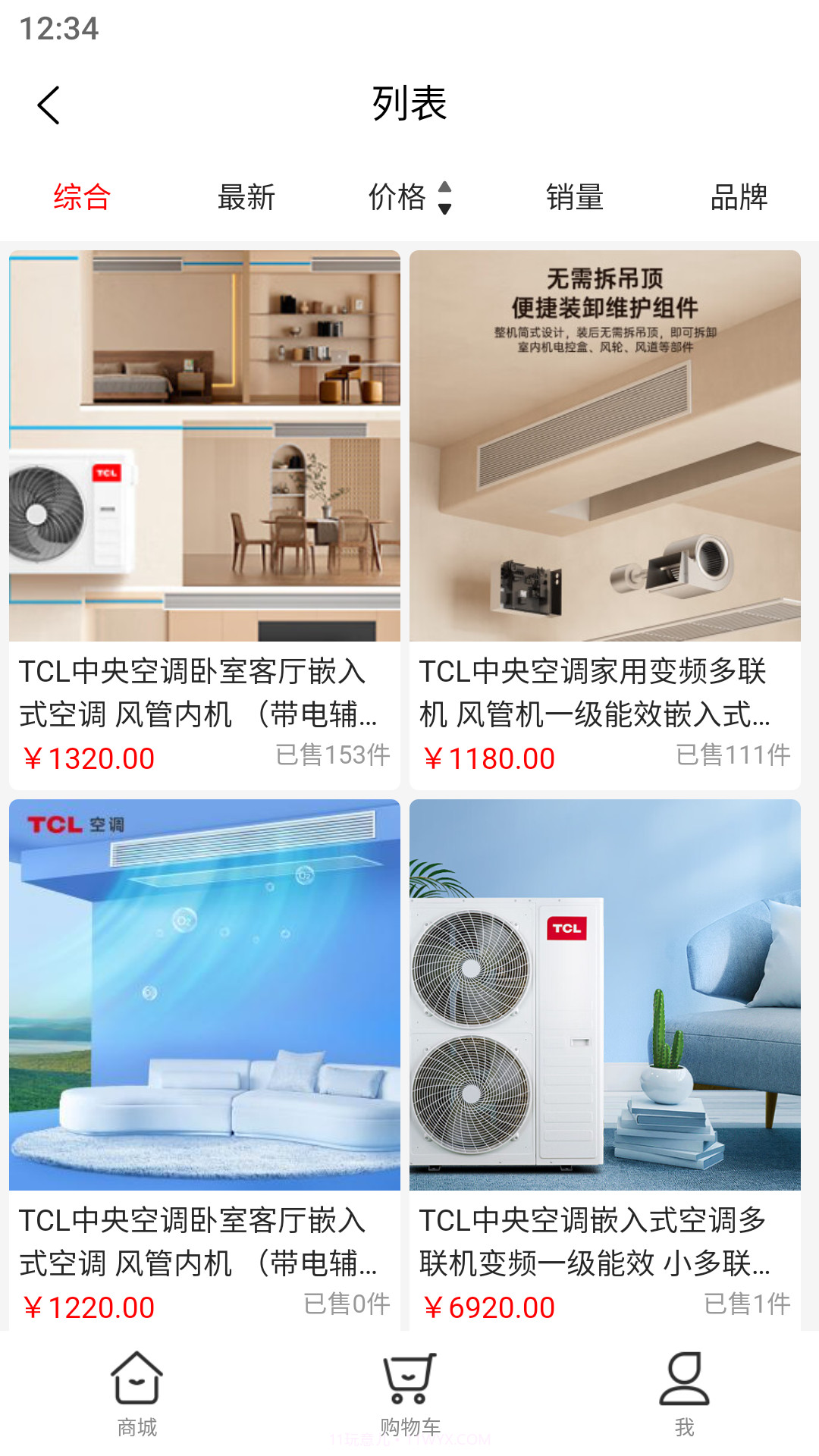This screenshot has width=819, height=1456.
Task: Activate the 综合 sorting option
Action: click(81, 197)
